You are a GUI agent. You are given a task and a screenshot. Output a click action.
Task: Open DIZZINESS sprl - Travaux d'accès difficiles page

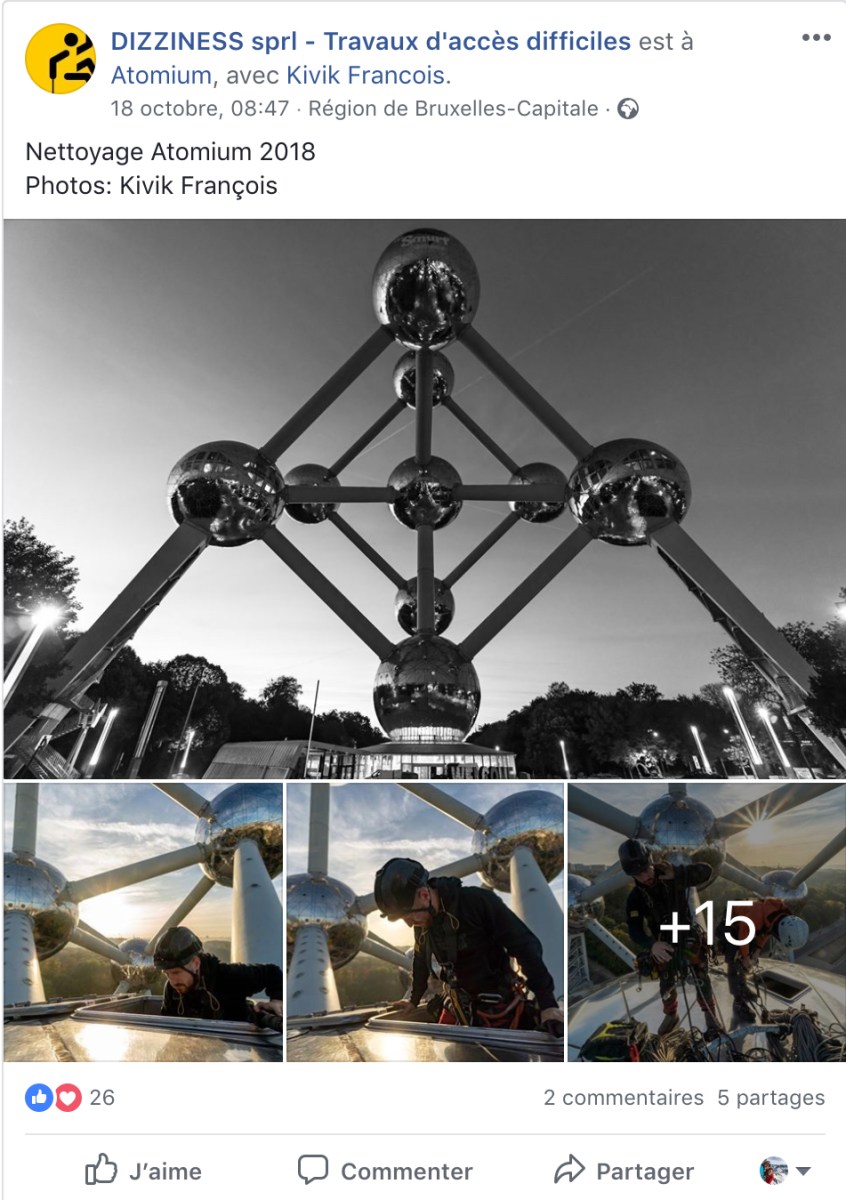tap(370, 42)
